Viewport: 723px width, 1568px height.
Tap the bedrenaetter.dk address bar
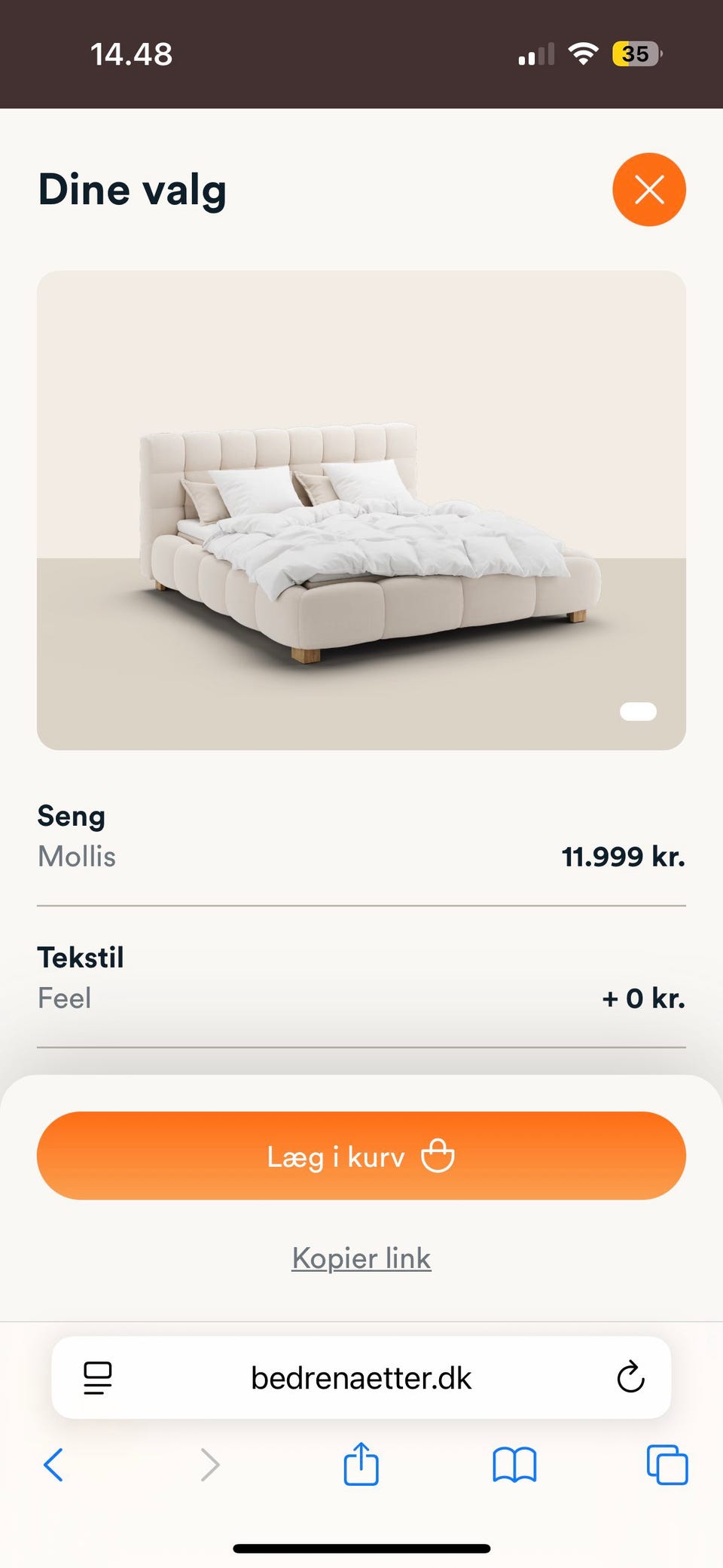(361, 1379)
